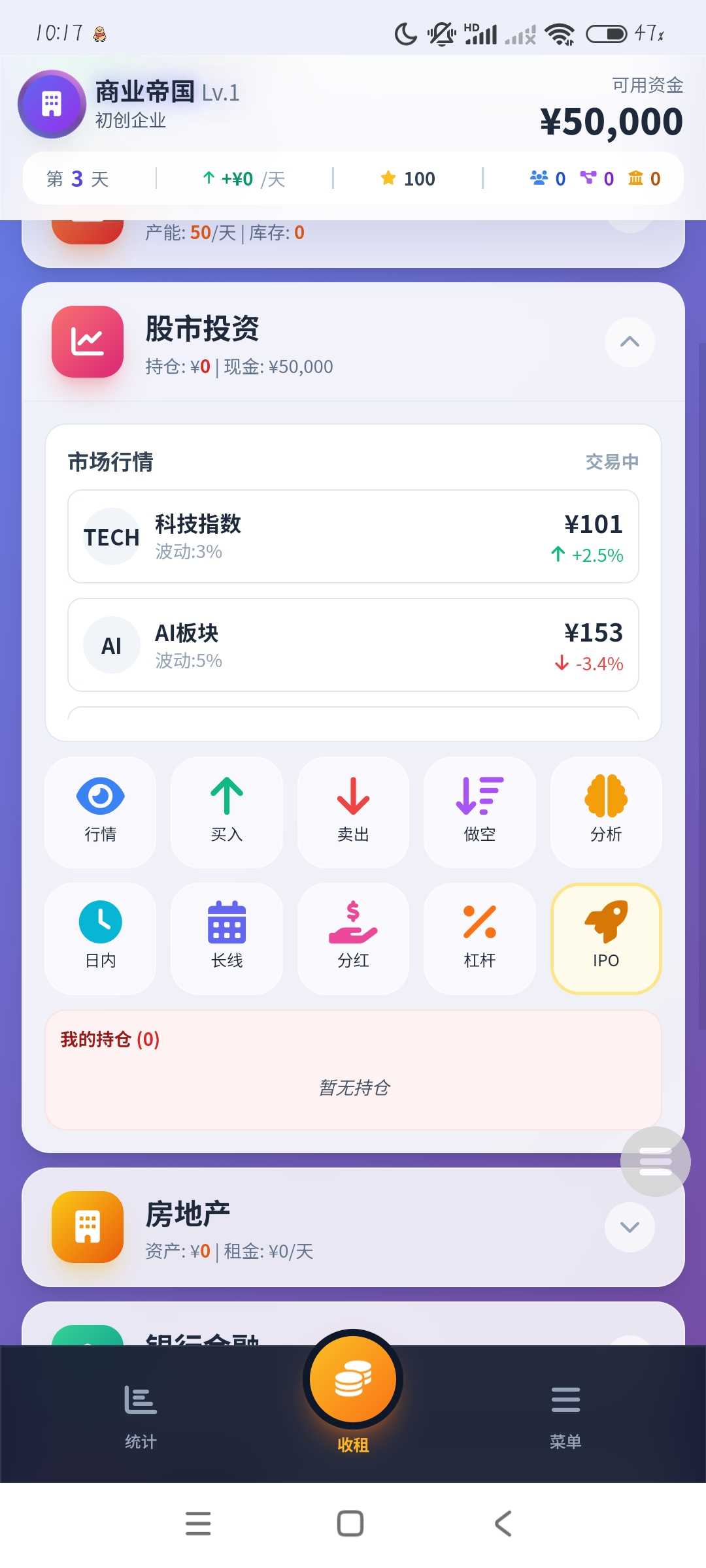The width and height of the screenshot is (706, 1568).
Task: Switch to the 统计 tab
Action: click(x=141, y=1414)
